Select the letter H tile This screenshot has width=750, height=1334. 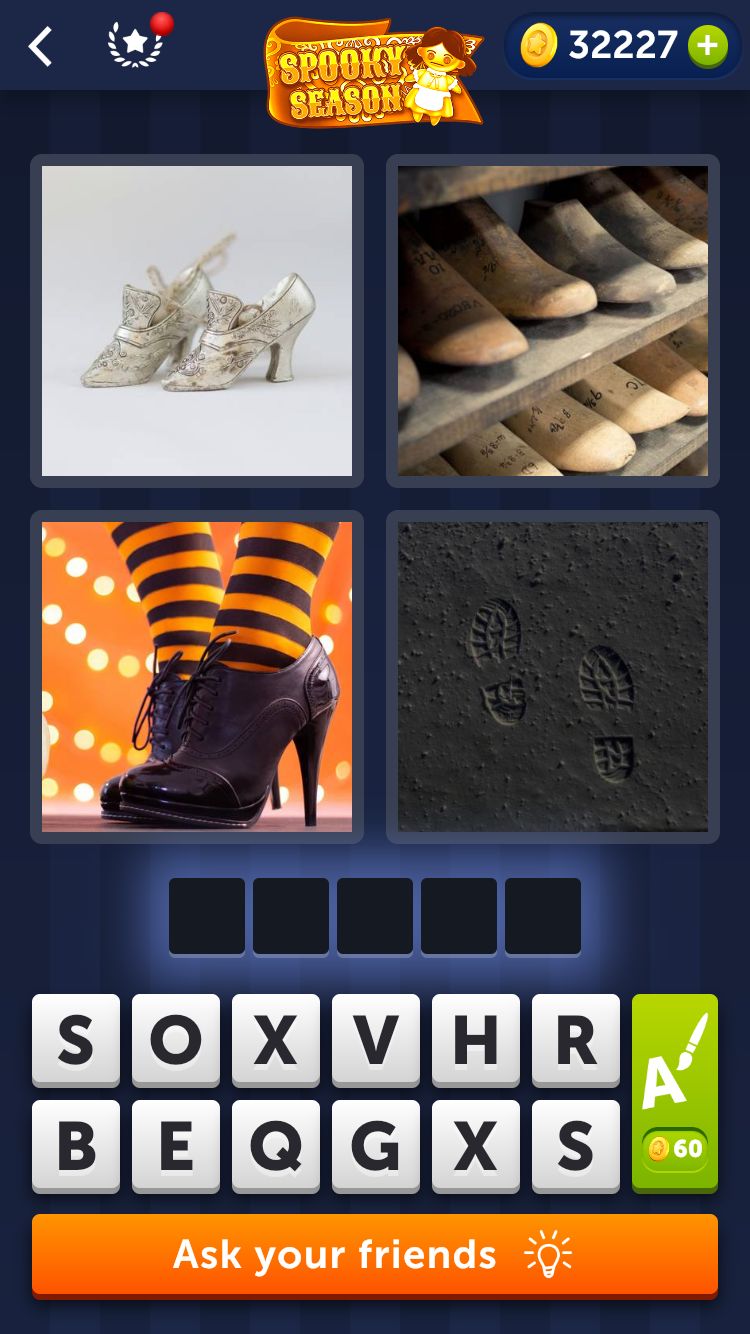point(476,1040)
